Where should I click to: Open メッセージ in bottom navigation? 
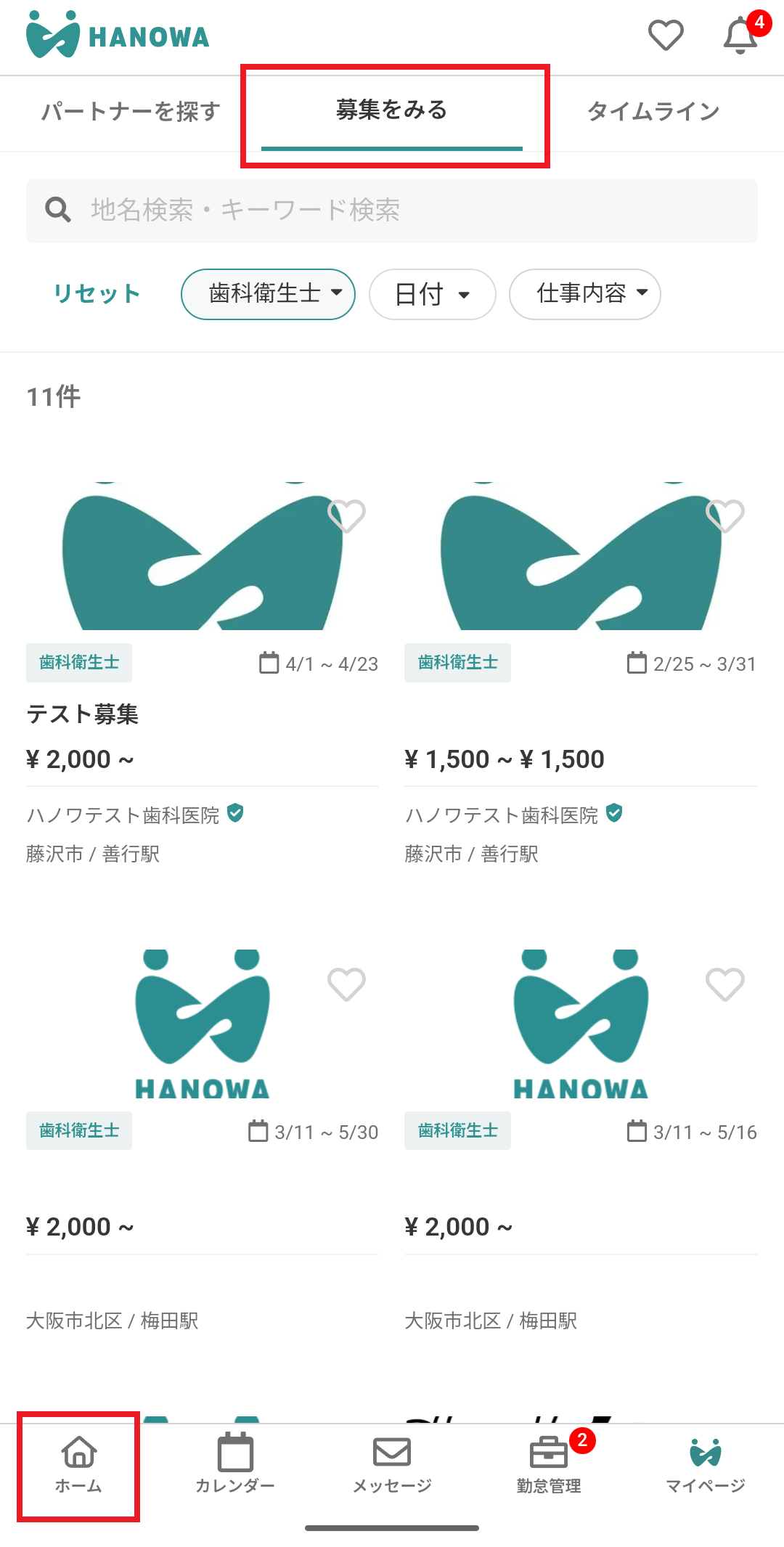coord(392,1464)
